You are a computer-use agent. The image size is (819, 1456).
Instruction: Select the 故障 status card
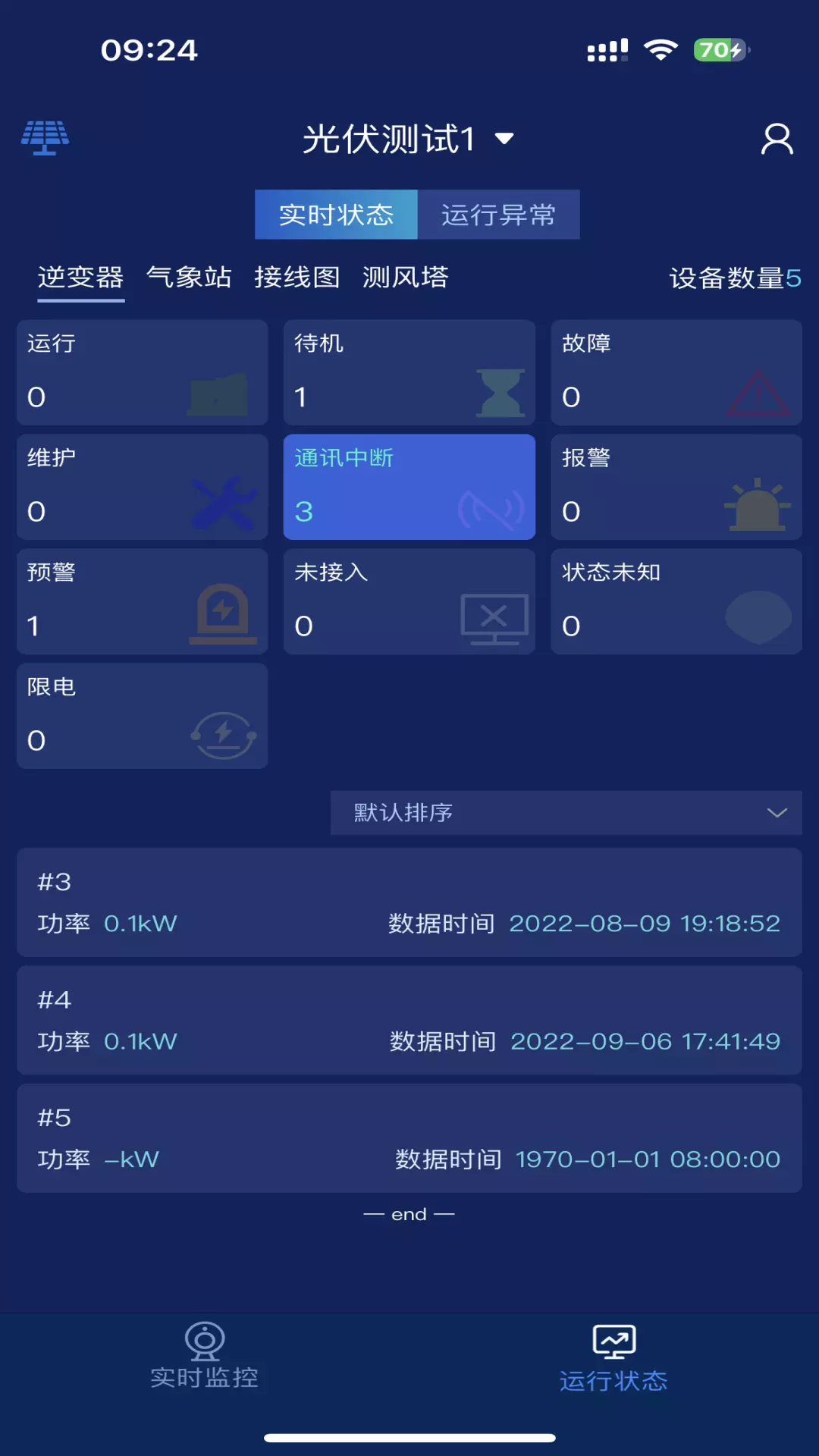coord(676,372)
